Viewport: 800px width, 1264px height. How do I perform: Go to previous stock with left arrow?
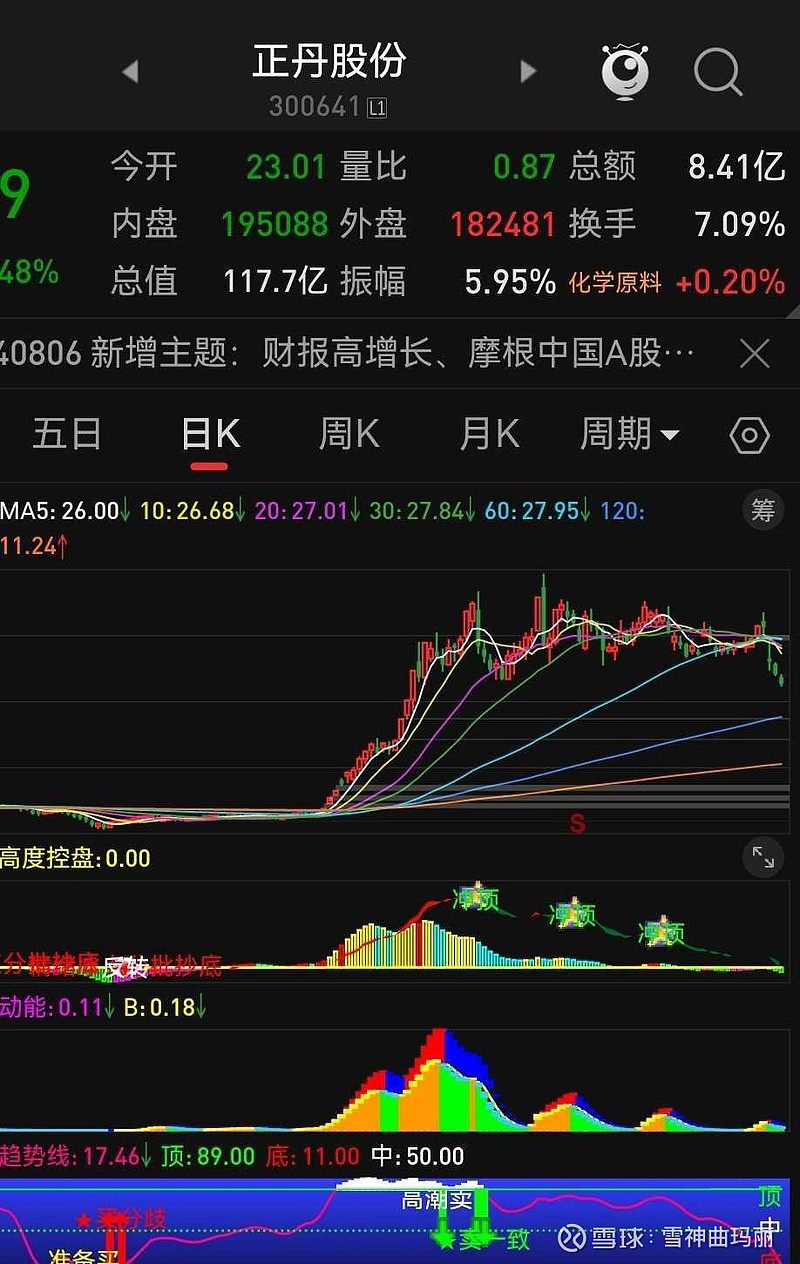tap(130, 72)
